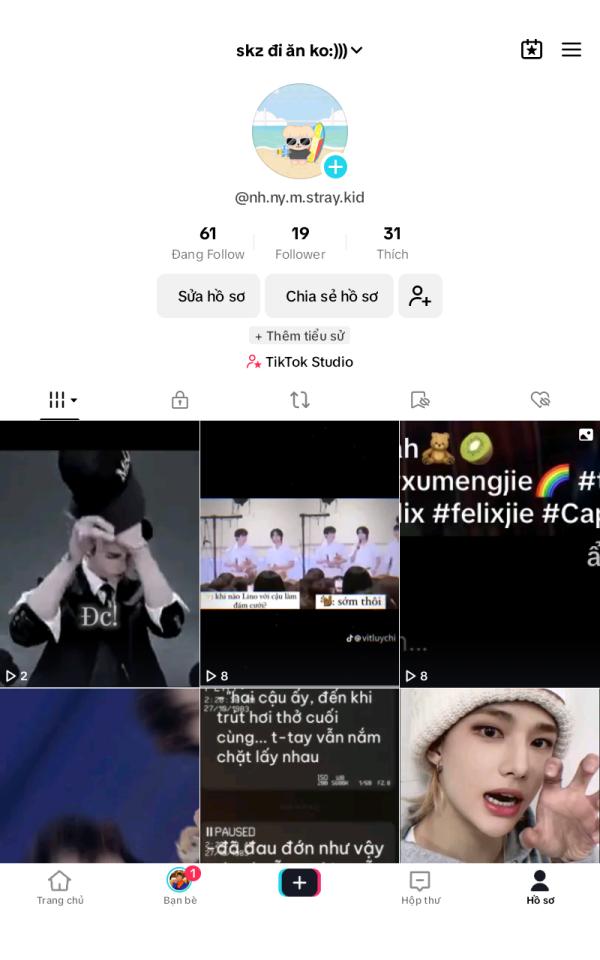The width and height of the screenshot is (600, 960).
Task: Tap the plus badge on avatar
Action: click(x=336, y=167)
